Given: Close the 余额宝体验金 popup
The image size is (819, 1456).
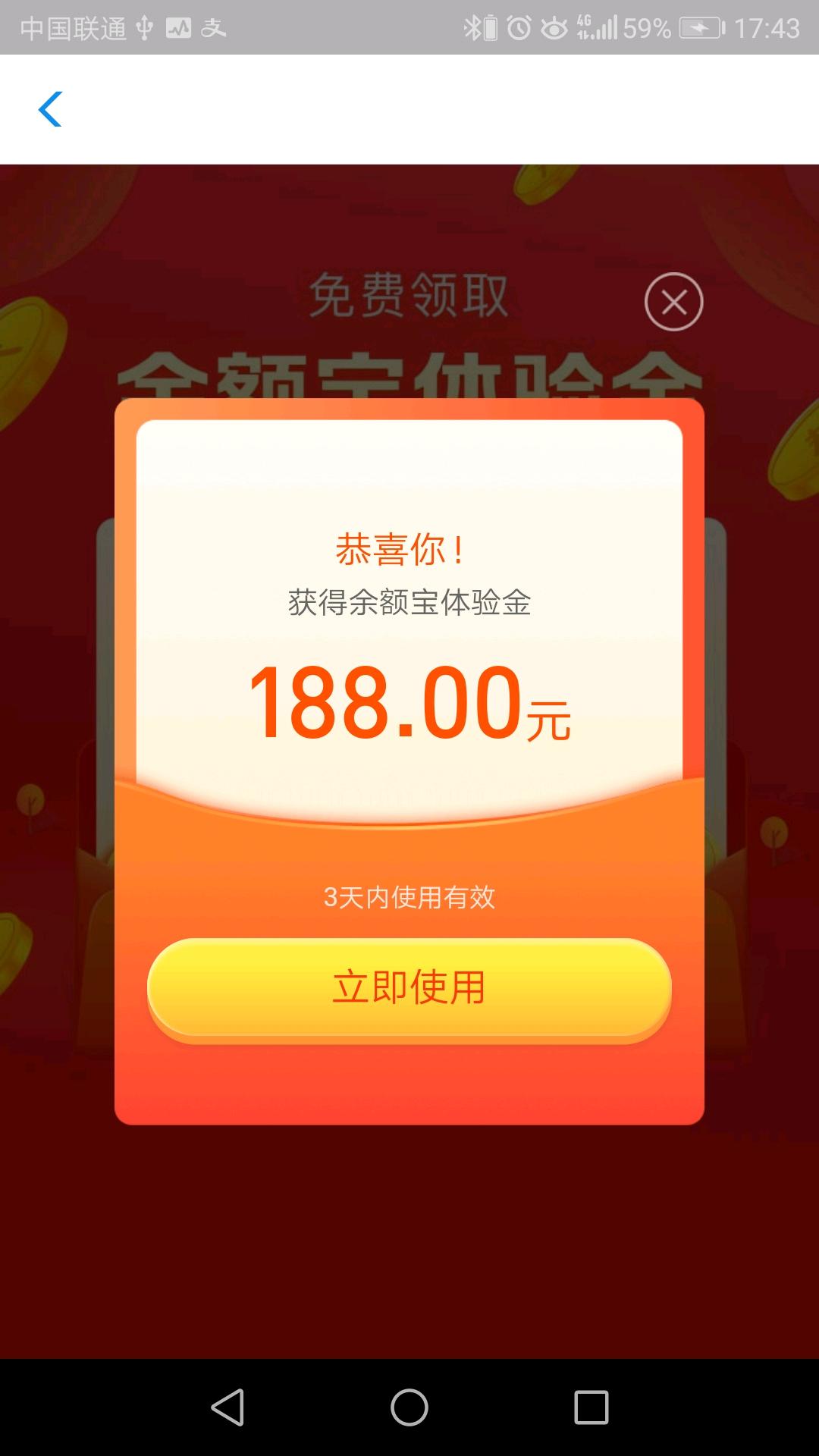Looking at the screenshot, I should pyautogui.click(x=673, y=302).
